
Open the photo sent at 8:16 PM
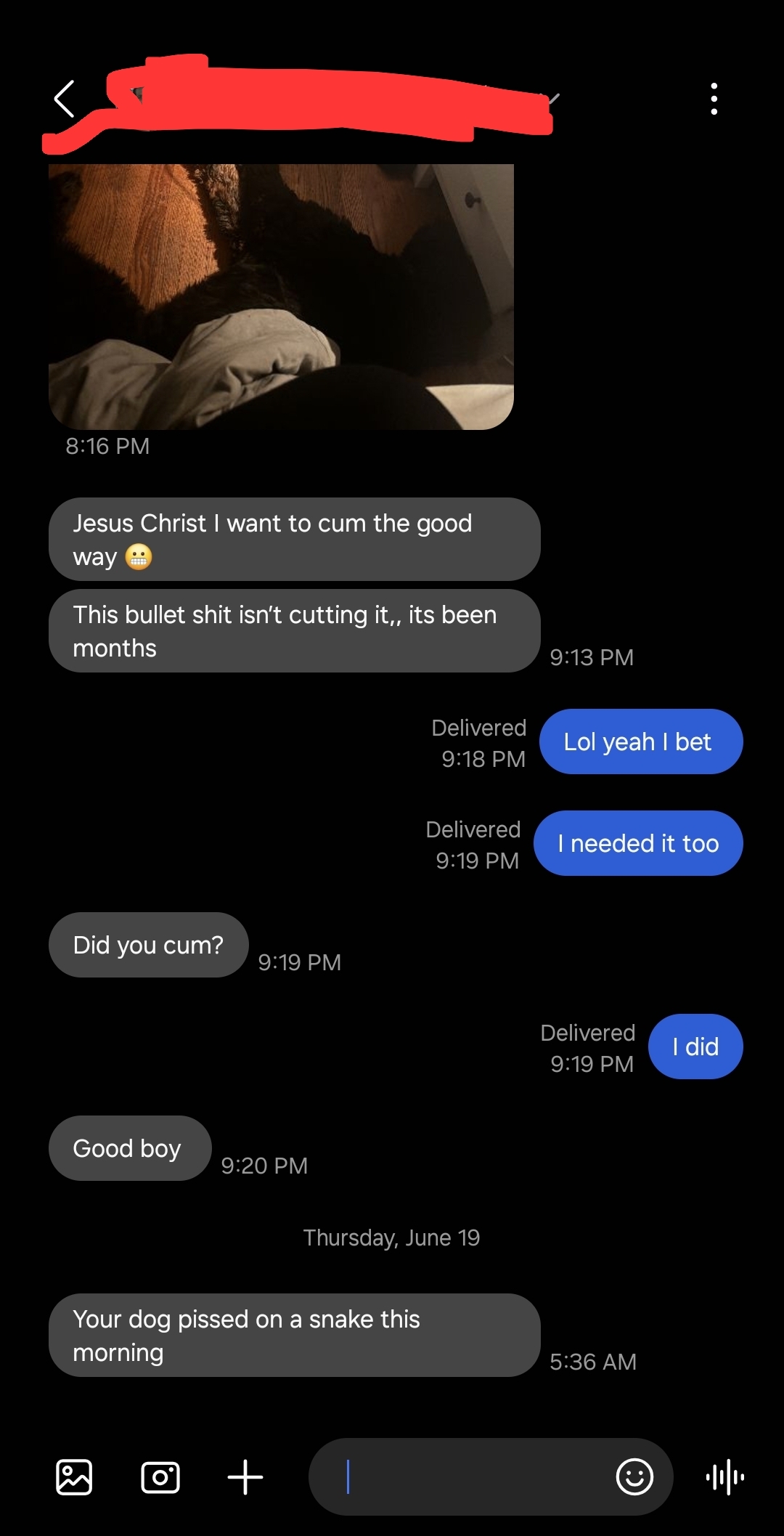tap(281, 296)
